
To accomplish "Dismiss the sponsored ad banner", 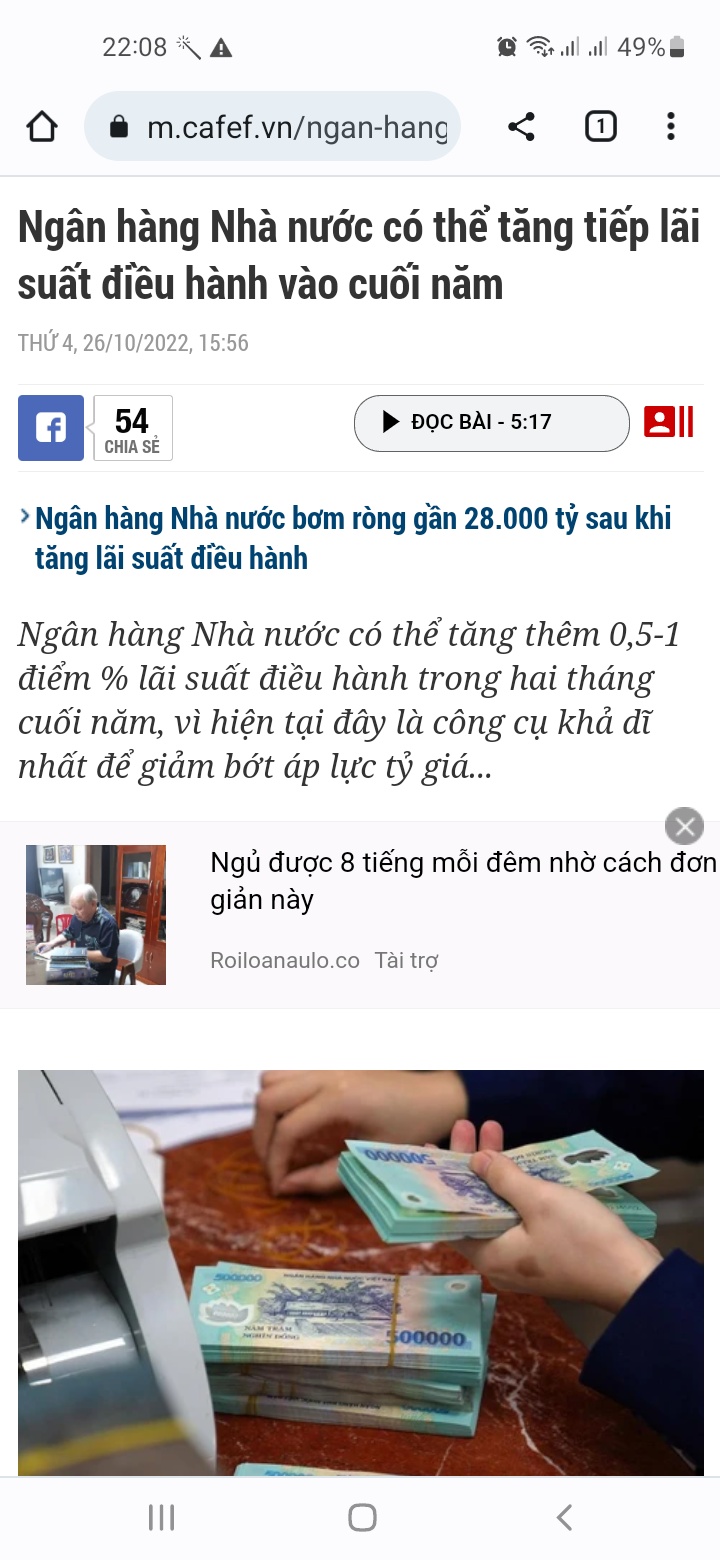I will [x=684, y=827].
